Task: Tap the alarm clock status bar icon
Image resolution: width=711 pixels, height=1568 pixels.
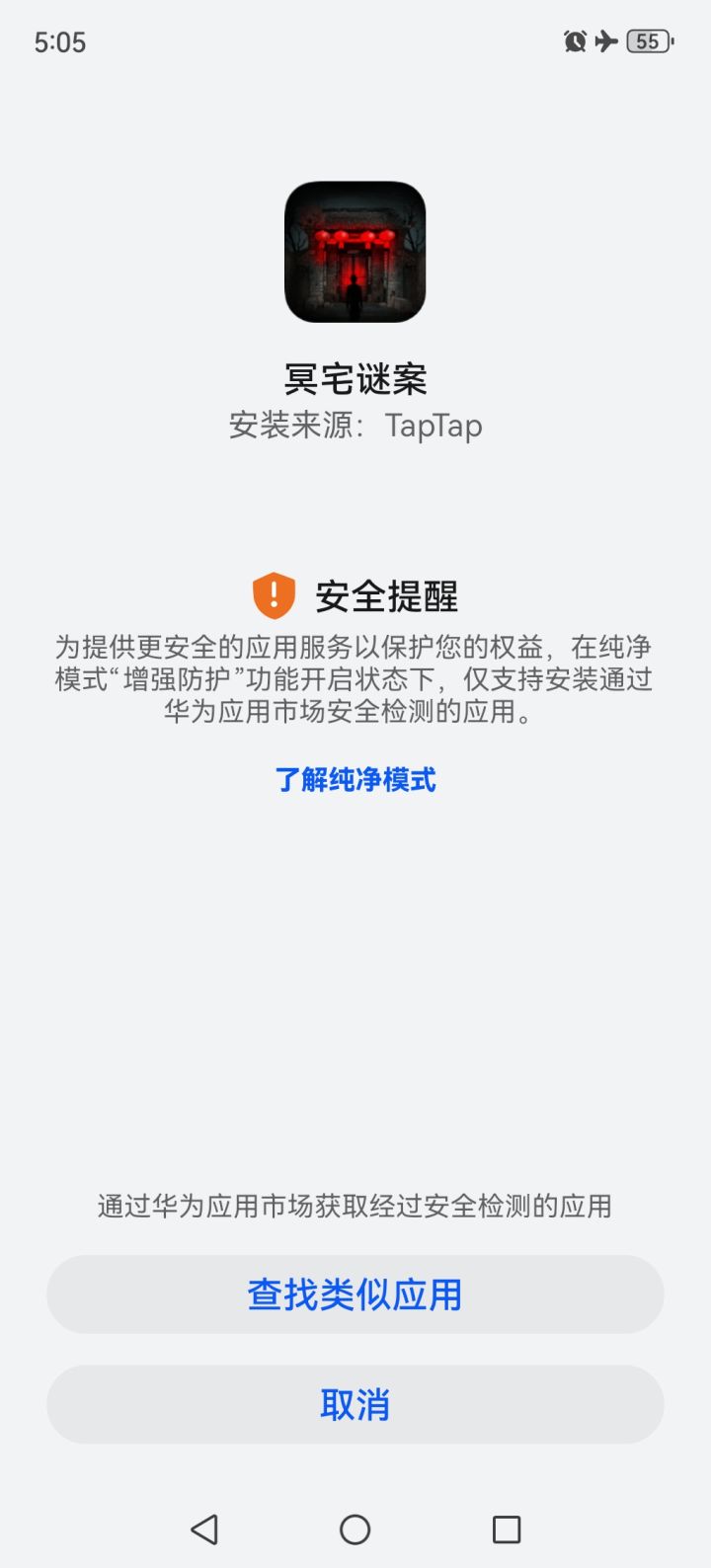Action: [575, 41]
